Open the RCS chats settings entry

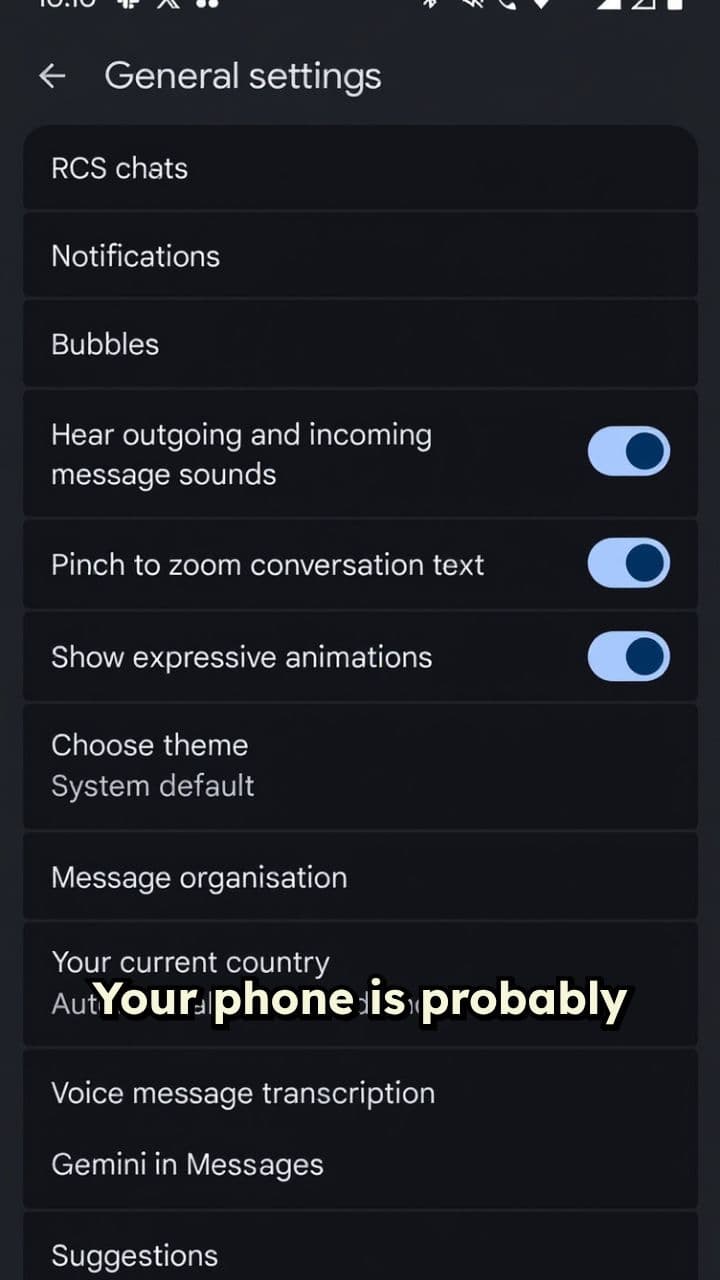tap(360, 168)
